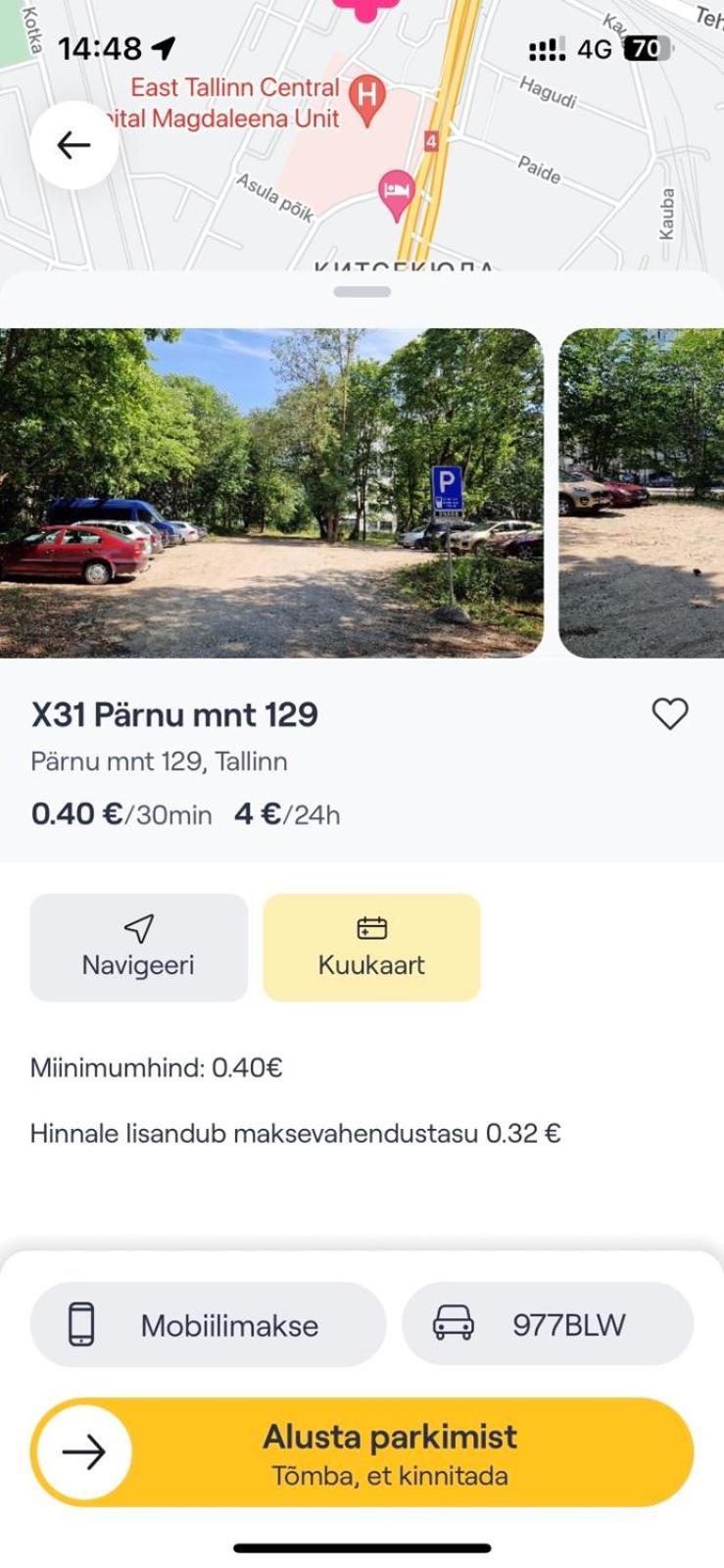This screenshot has width=724, height=1568.
Task: Open the Kuukaart option
Action: (371, 947)
